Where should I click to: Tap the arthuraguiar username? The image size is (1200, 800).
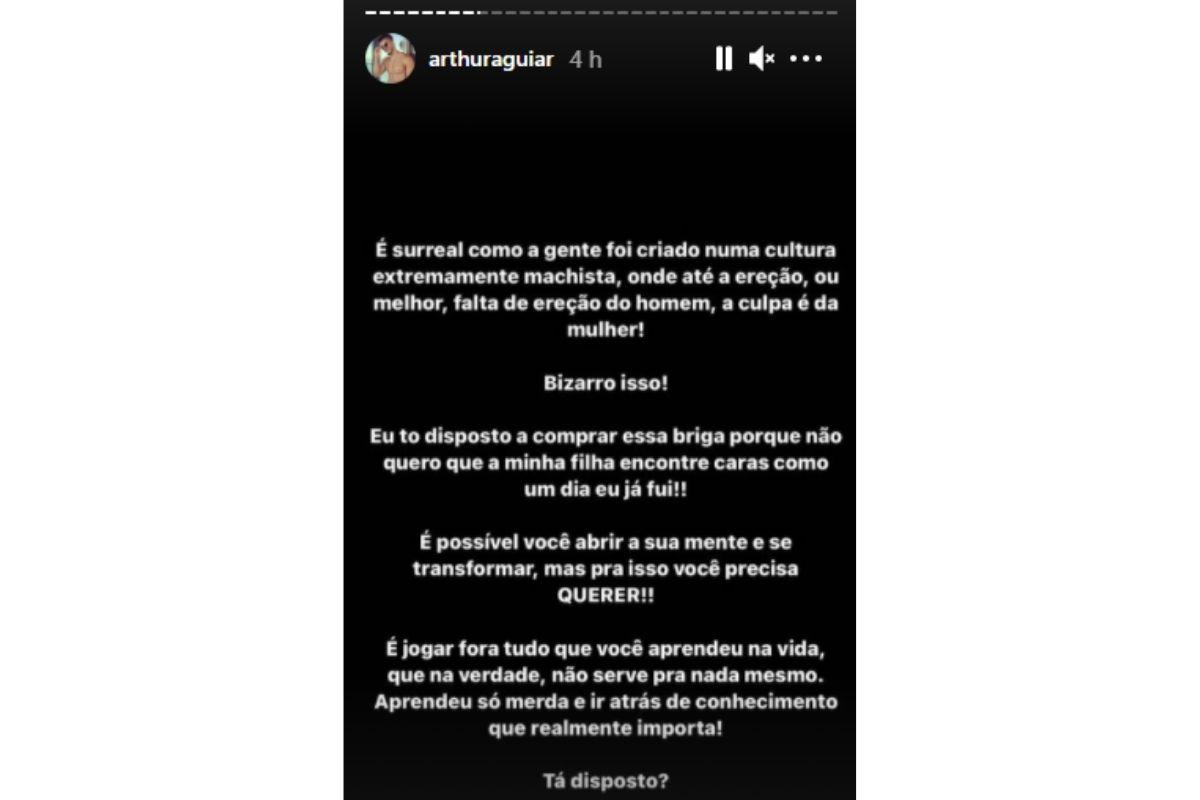490,59
